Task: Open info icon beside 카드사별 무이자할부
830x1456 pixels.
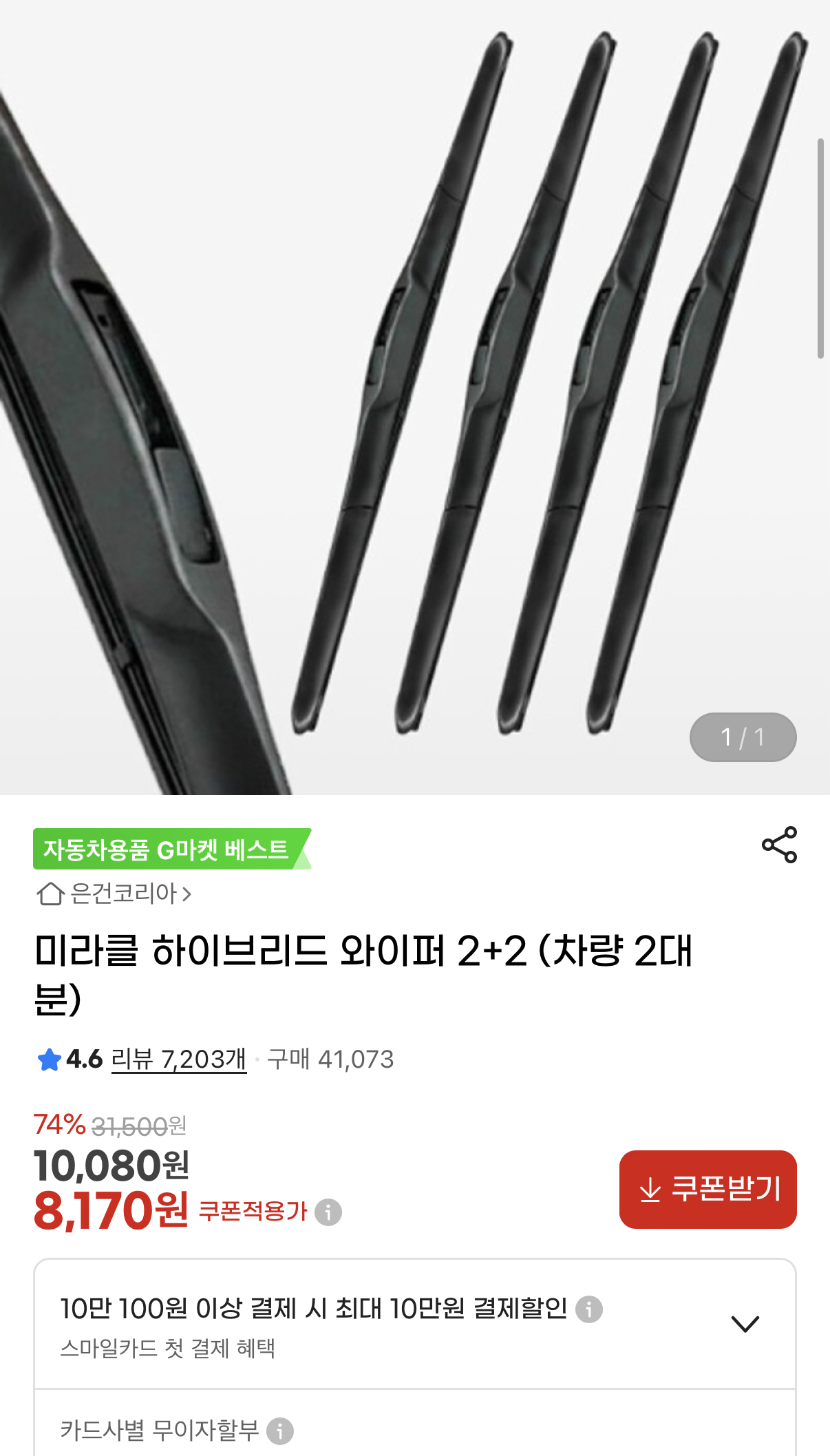Action: (280, 1431)
